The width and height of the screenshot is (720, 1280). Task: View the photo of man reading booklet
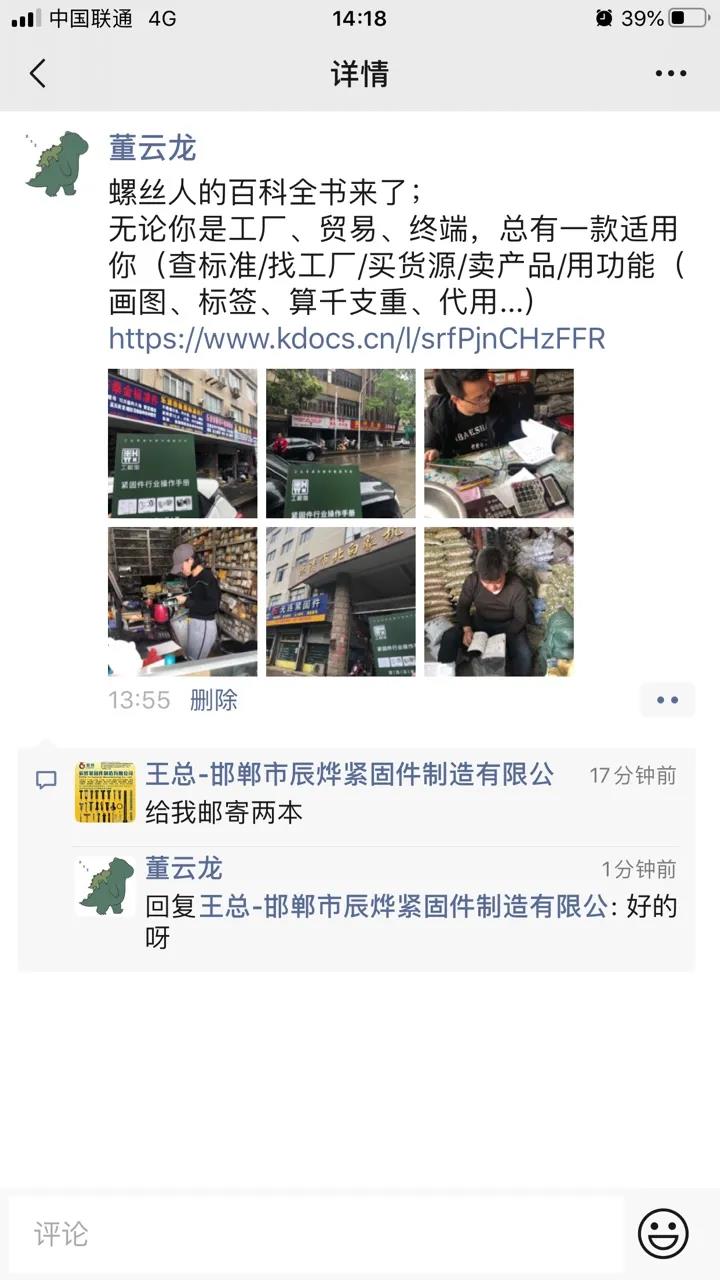498,601
